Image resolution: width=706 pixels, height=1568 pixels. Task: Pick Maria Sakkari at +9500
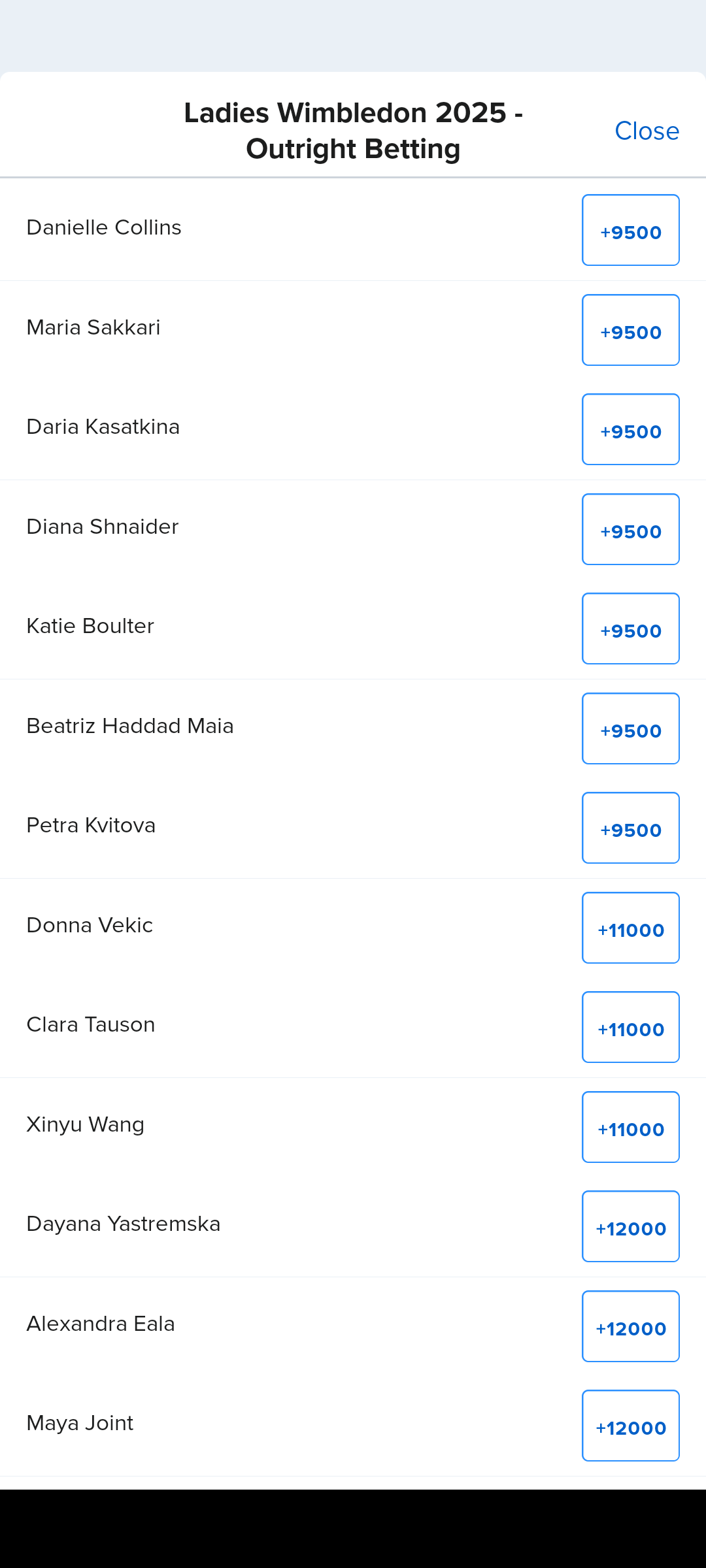click(x=630, y=331)
